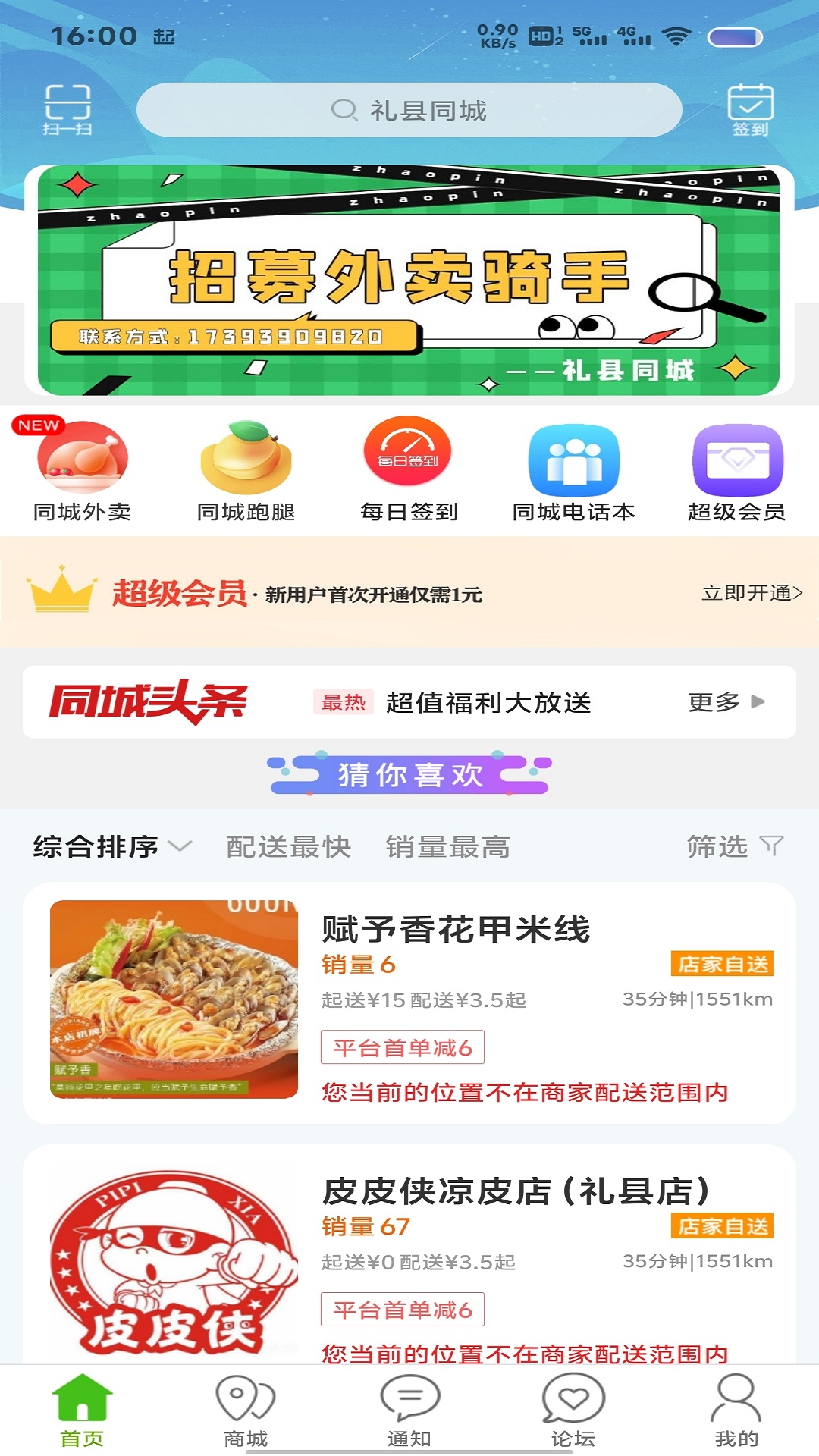
Task: Tap 立即开通 for super membership
Action: pos(752,593)
